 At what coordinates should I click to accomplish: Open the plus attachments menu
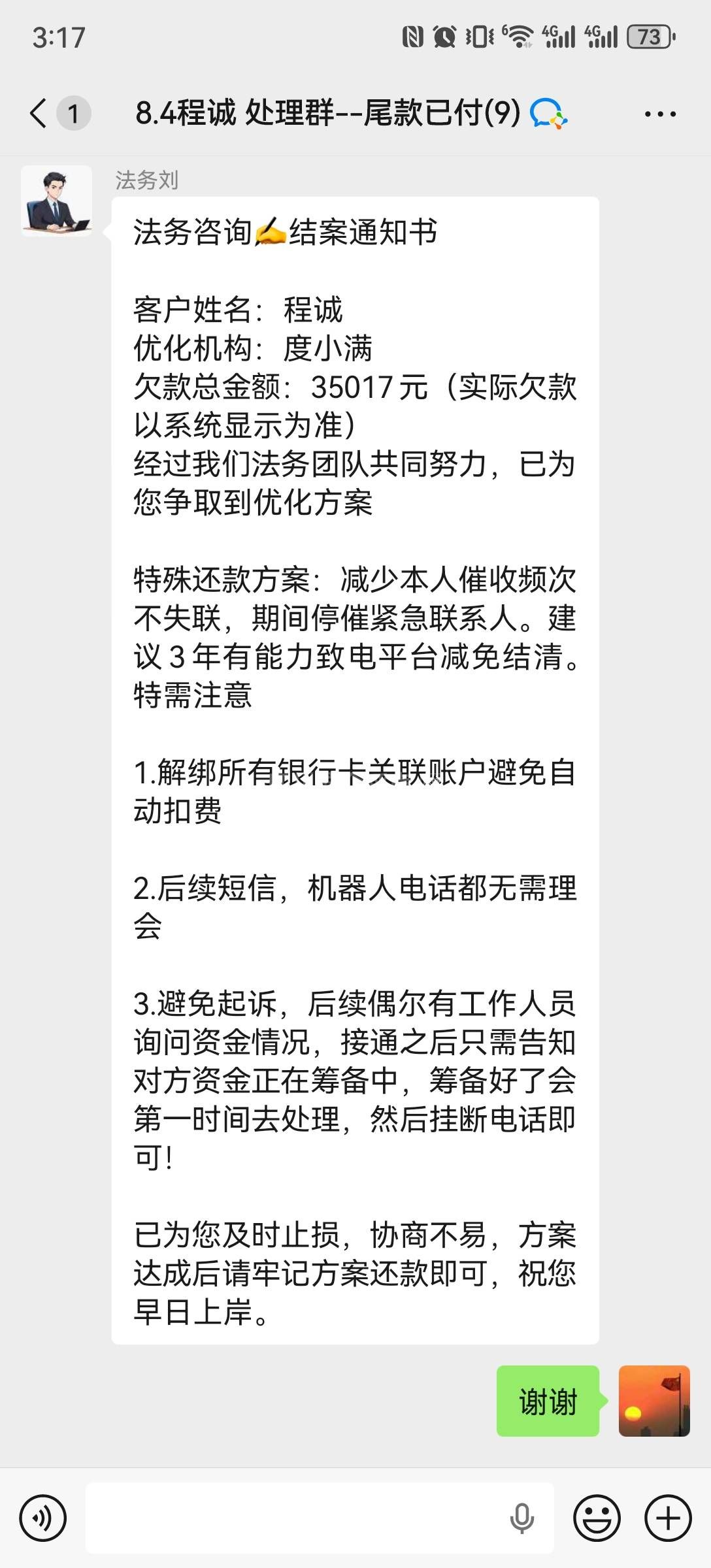tap(668, 1518)
